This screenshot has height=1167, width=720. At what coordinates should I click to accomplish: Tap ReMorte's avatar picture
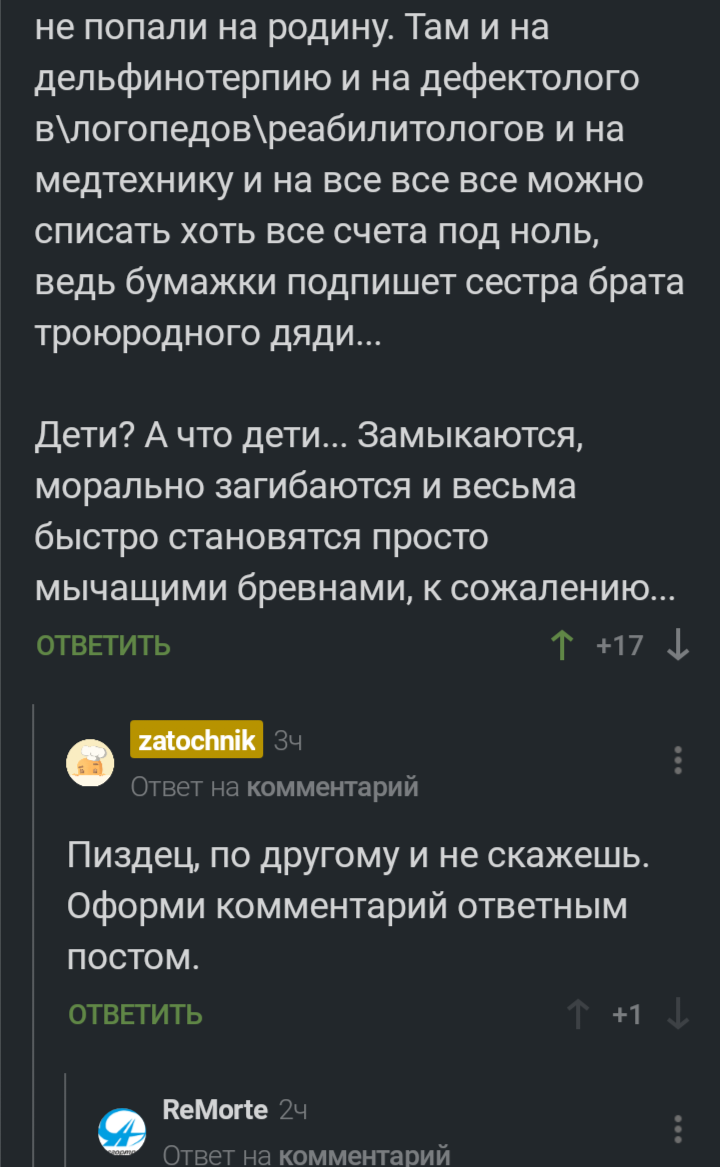click(121, 1131)
